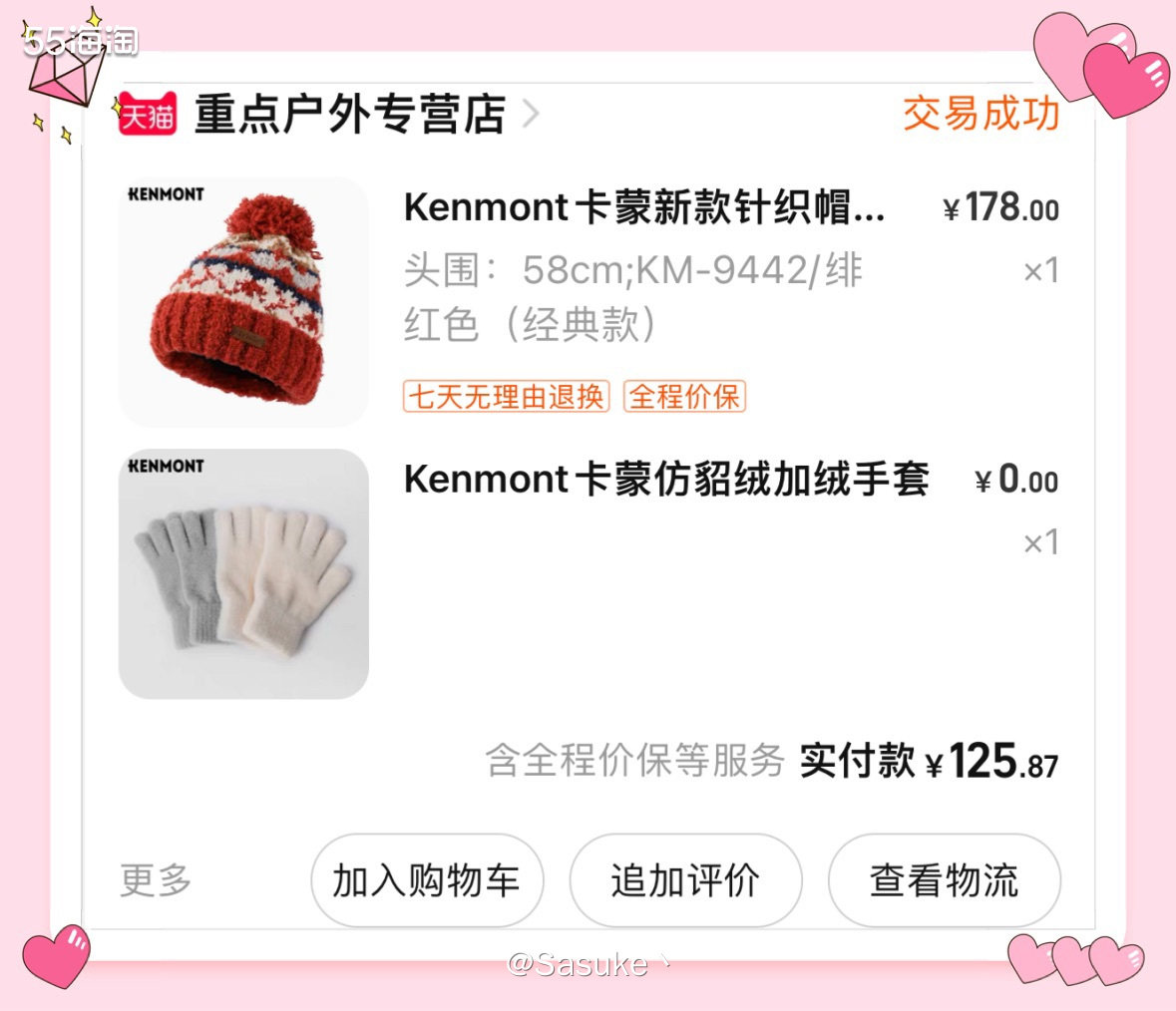Check shipping with 查看物流

tap(944, 880)
